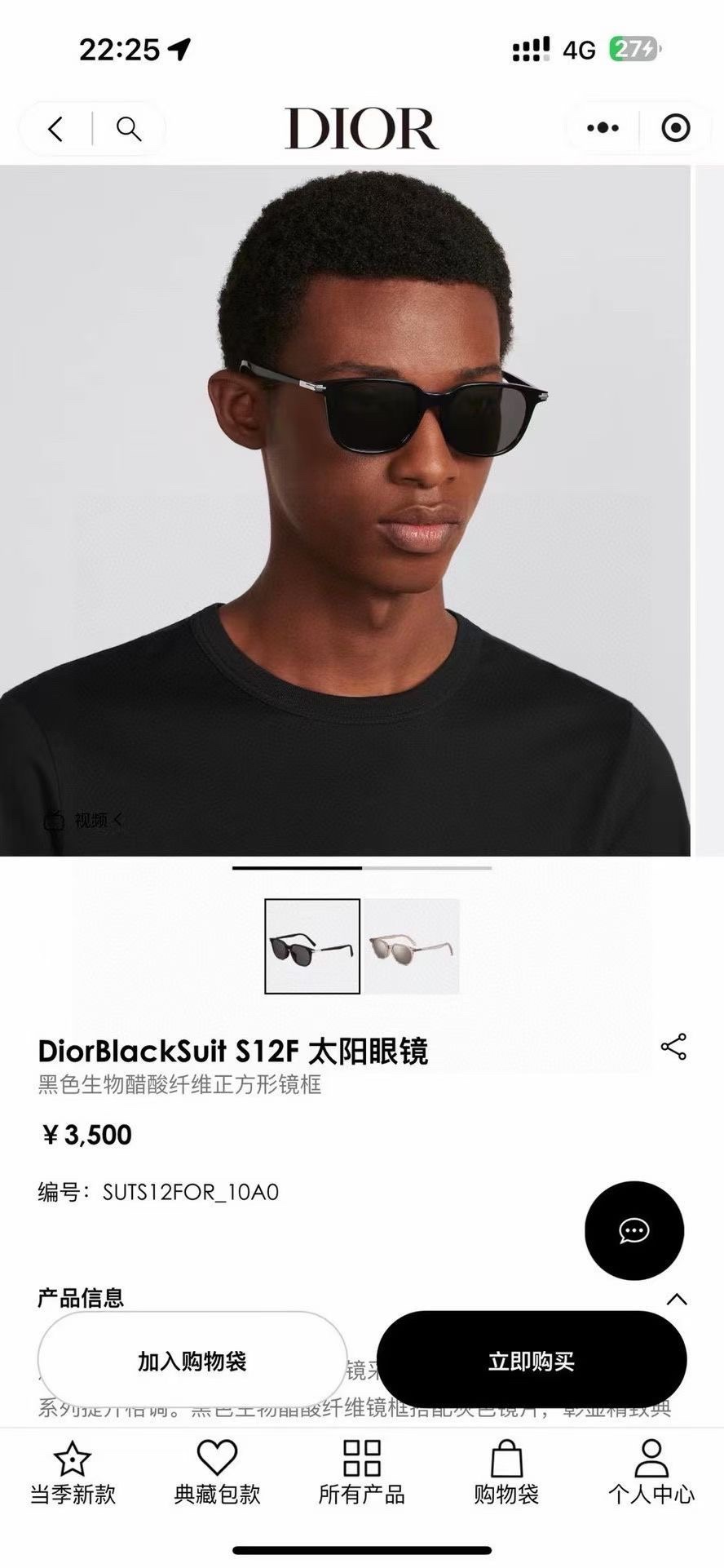The image size is (724, 1568).
Task: Select the beige sunglasses color thumbnail
Action: coord(412,946)
